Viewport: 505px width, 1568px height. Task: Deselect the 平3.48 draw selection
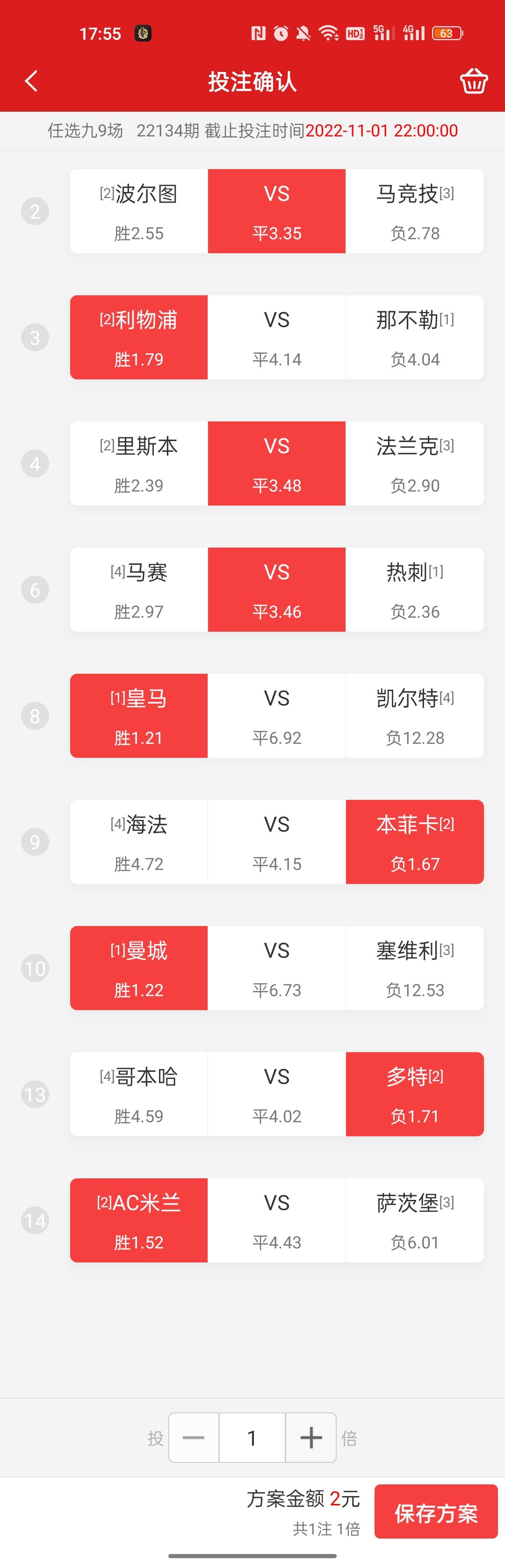[x=276, y=463]
